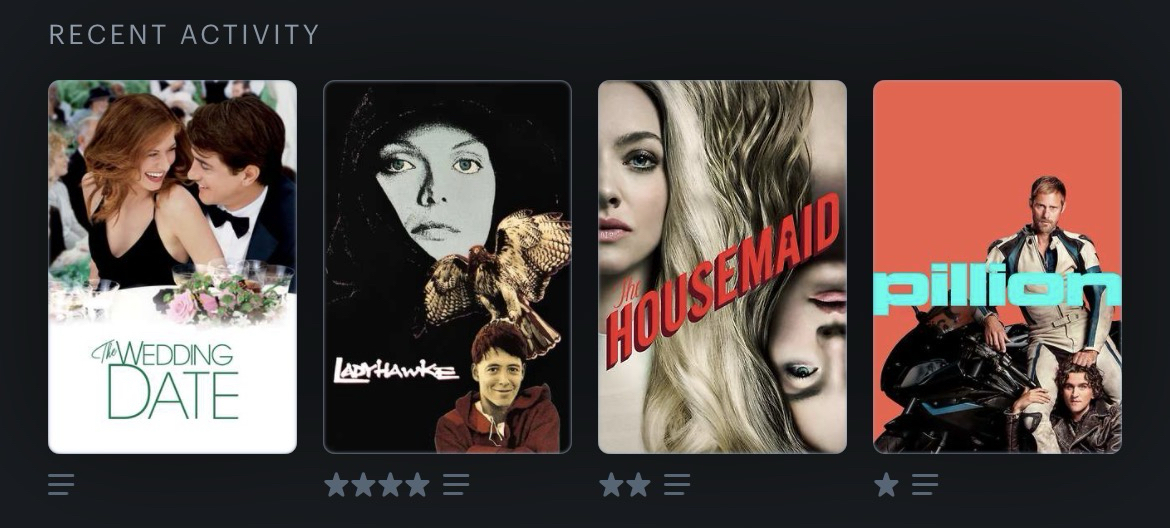This screenshot has height=528, width=1170.
Task: View The Housemaid film entry
Action: tap(722, 266)
